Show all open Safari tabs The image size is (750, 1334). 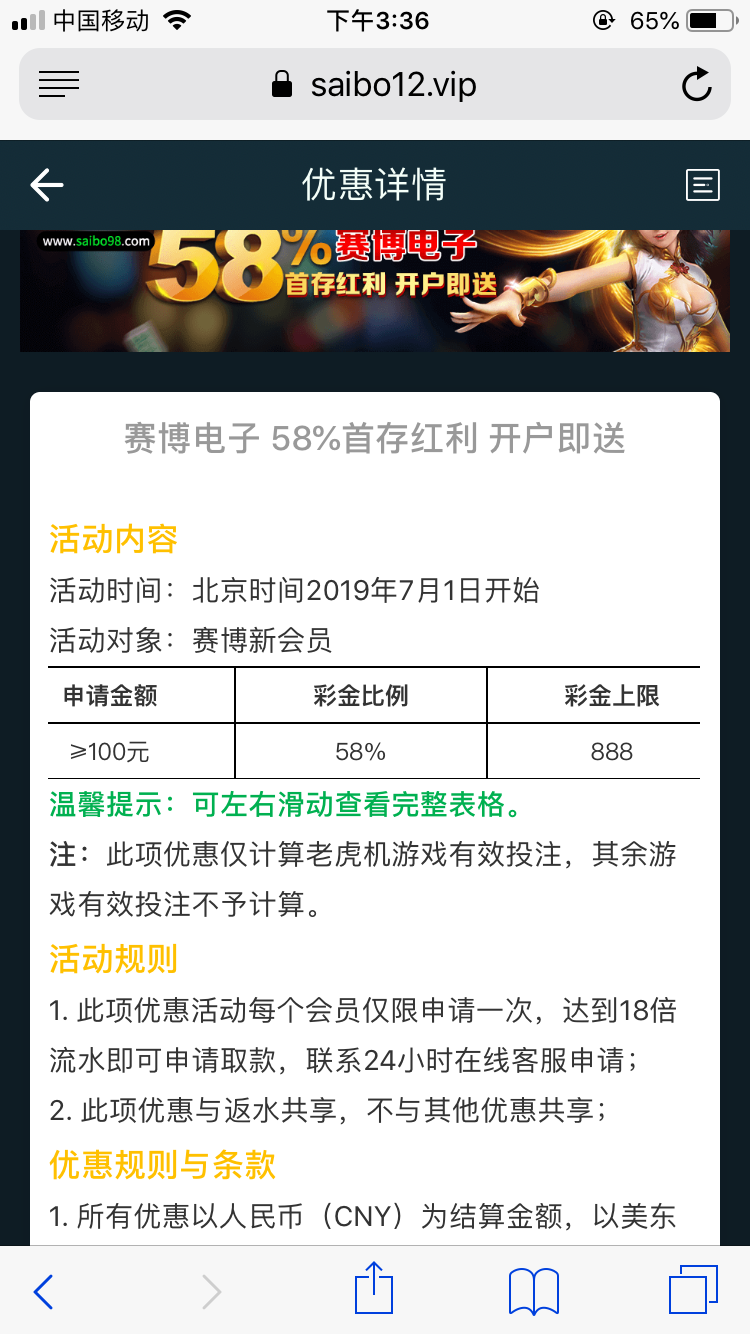point(693,1290)
